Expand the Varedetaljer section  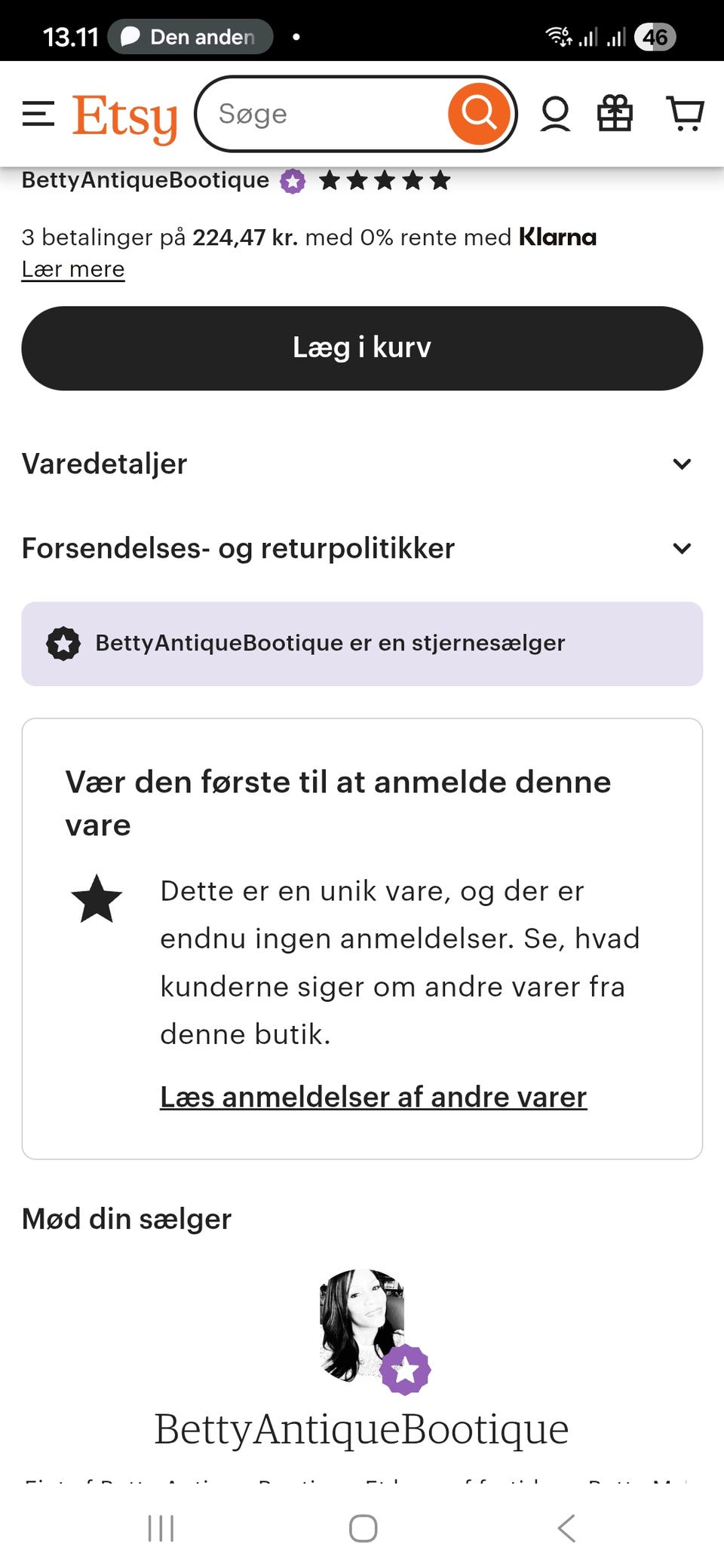point(104,464)
